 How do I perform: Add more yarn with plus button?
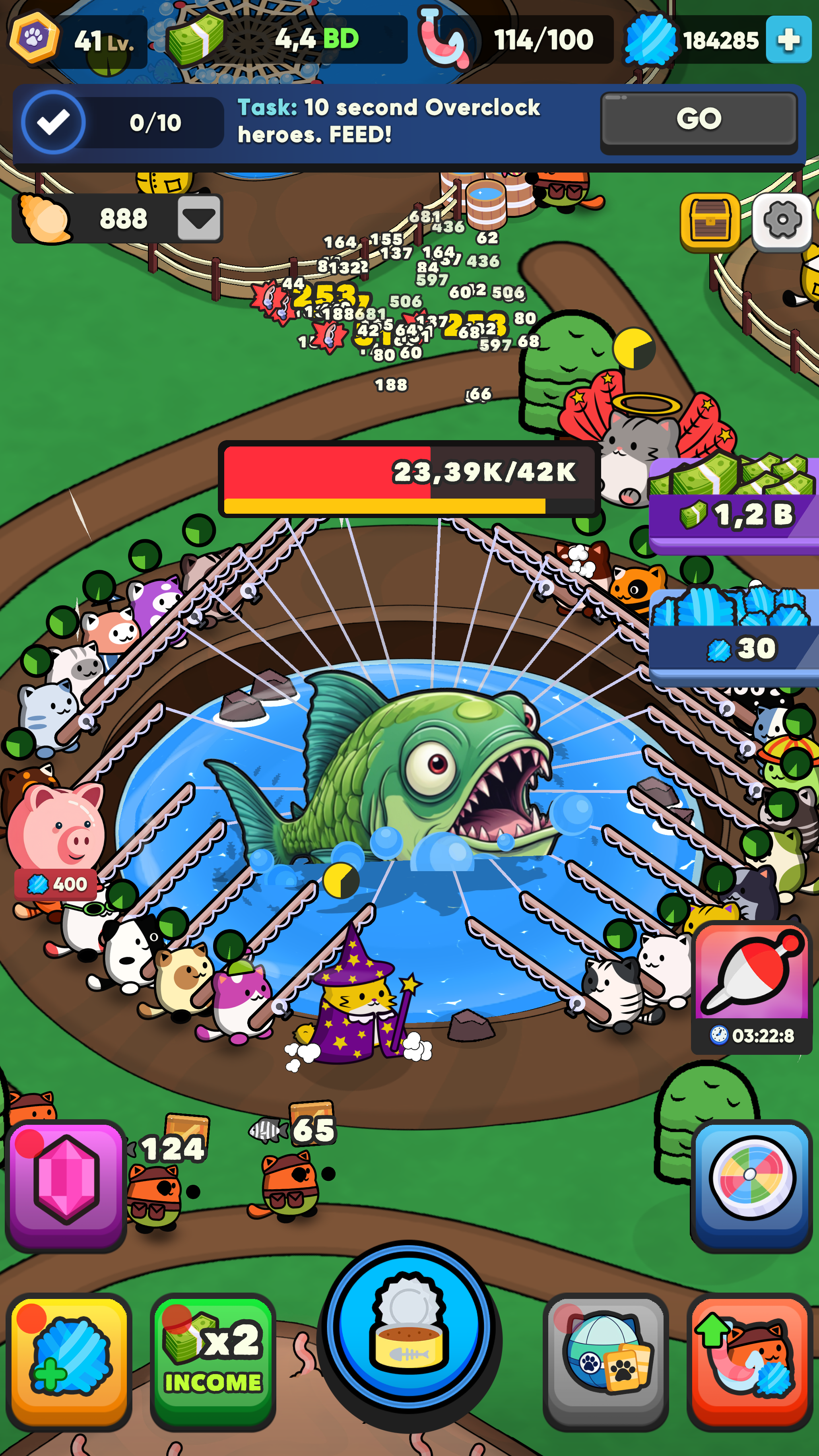(788, 40)
